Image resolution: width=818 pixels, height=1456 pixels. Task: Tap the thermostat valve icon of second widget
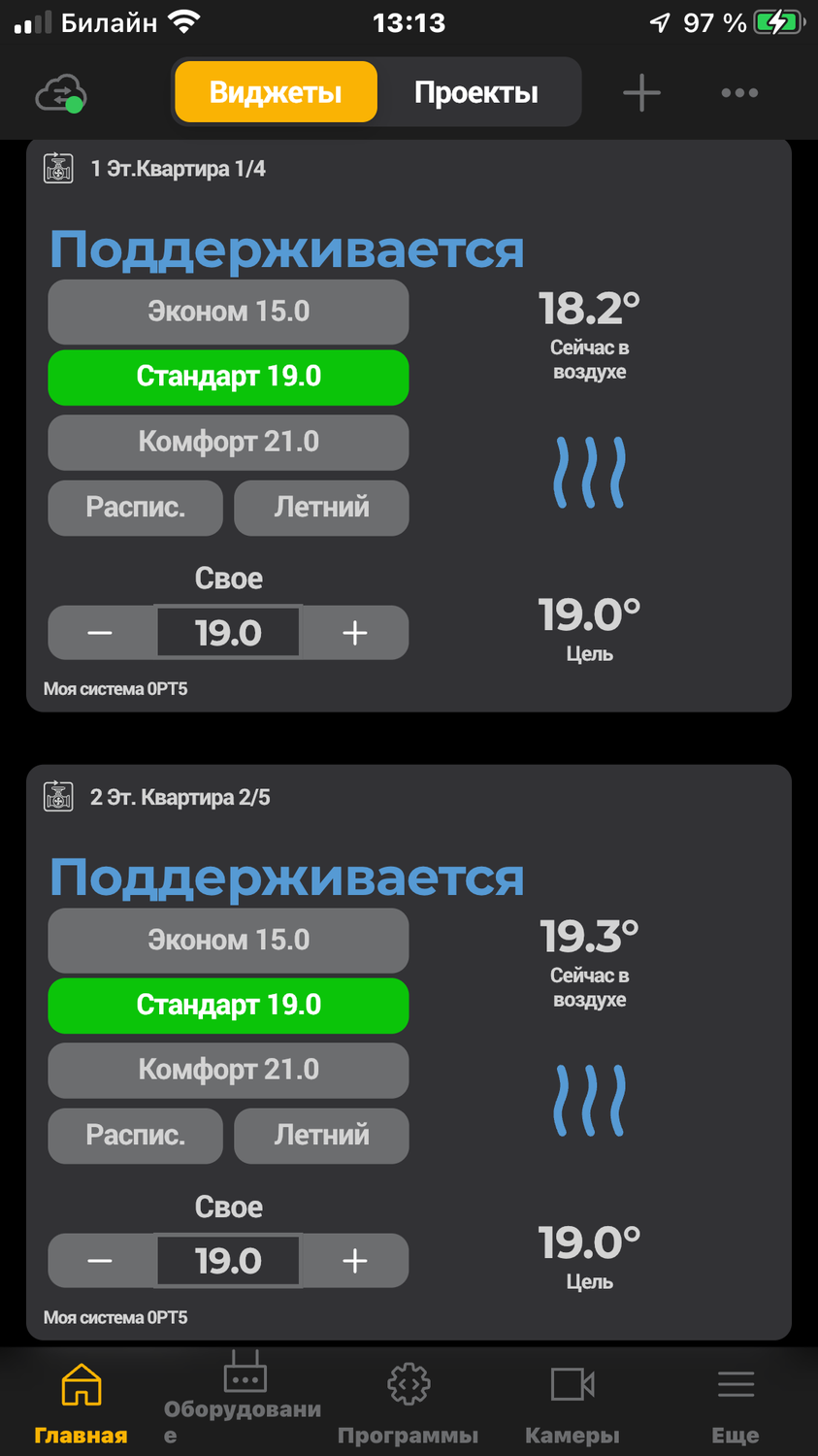[58, 796]
